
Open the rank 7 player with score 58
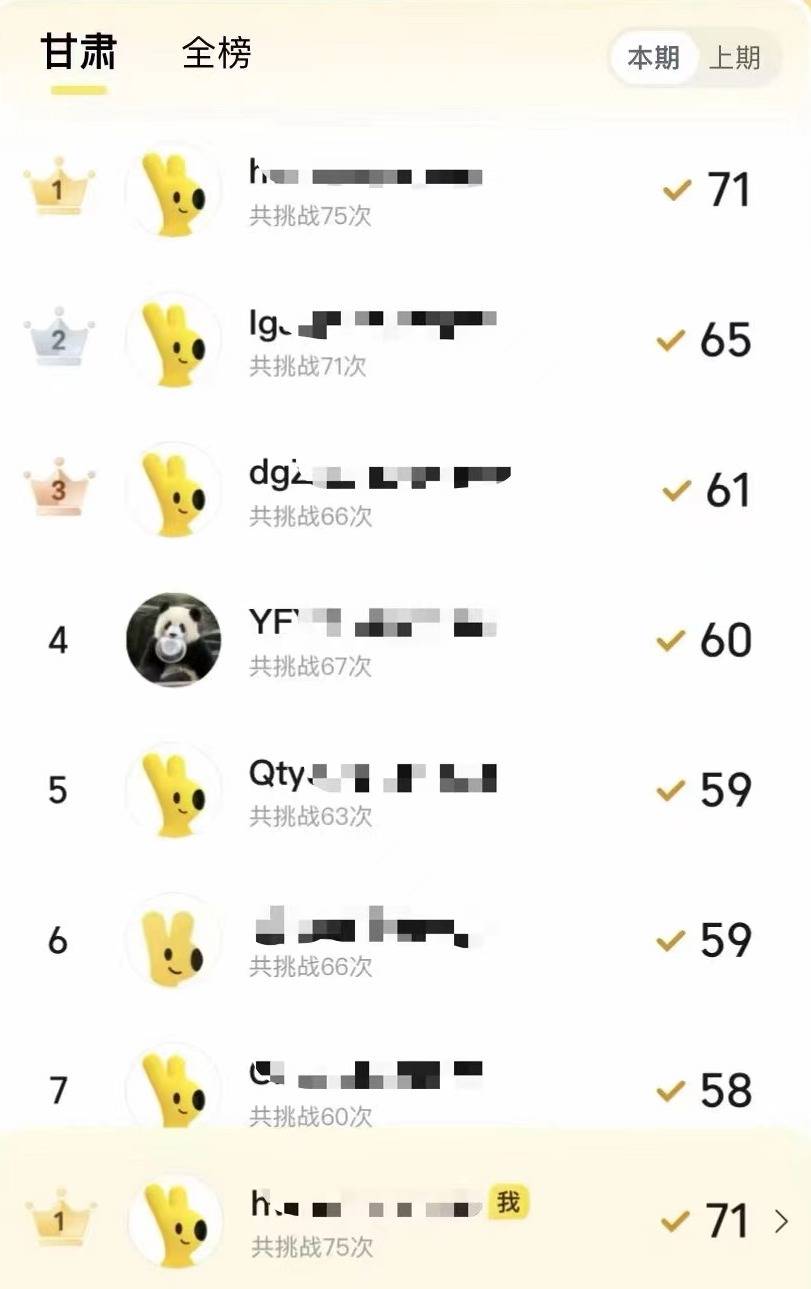coord(400,1088)
